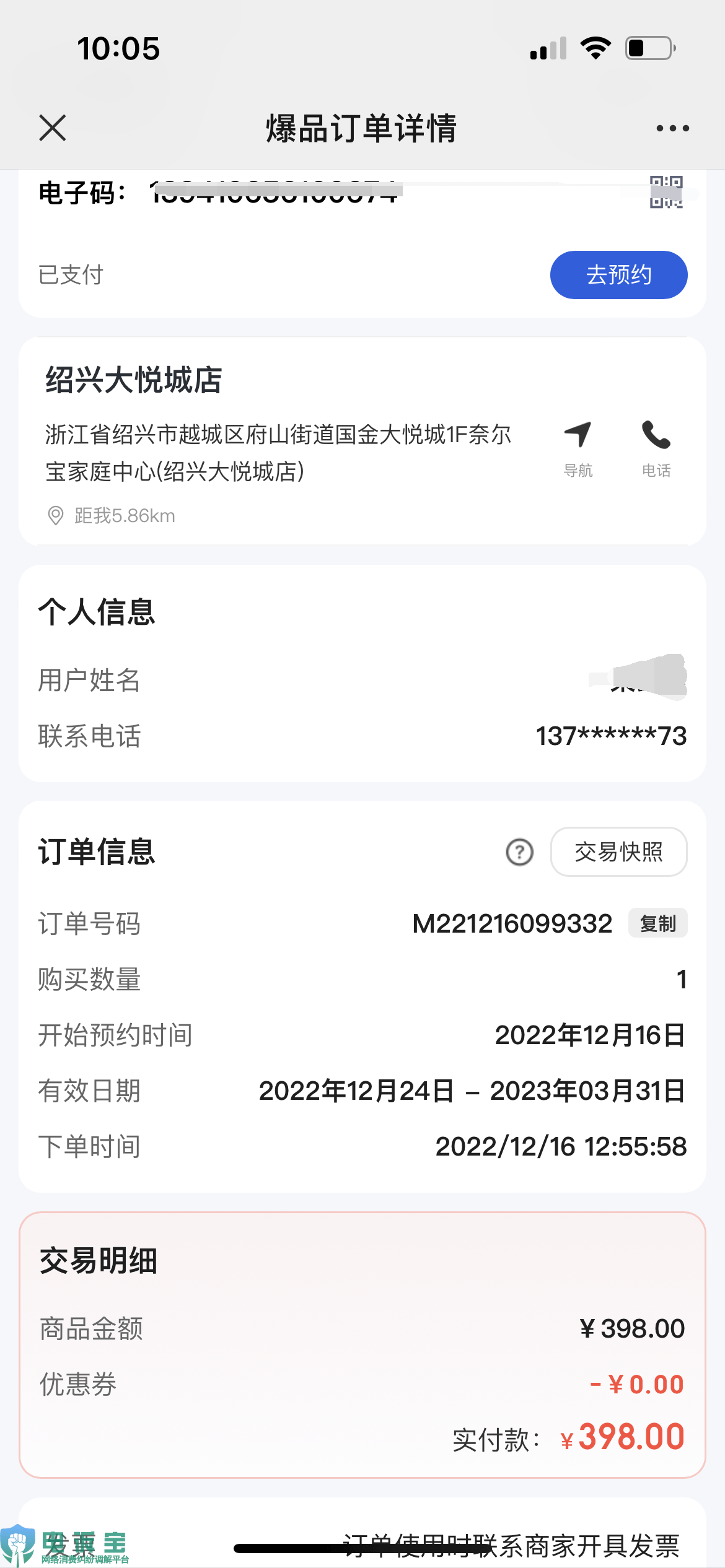Show the e-code QR code icon
The width and height of the screenshot is (725, 1568).
click(x=666, y=192)
